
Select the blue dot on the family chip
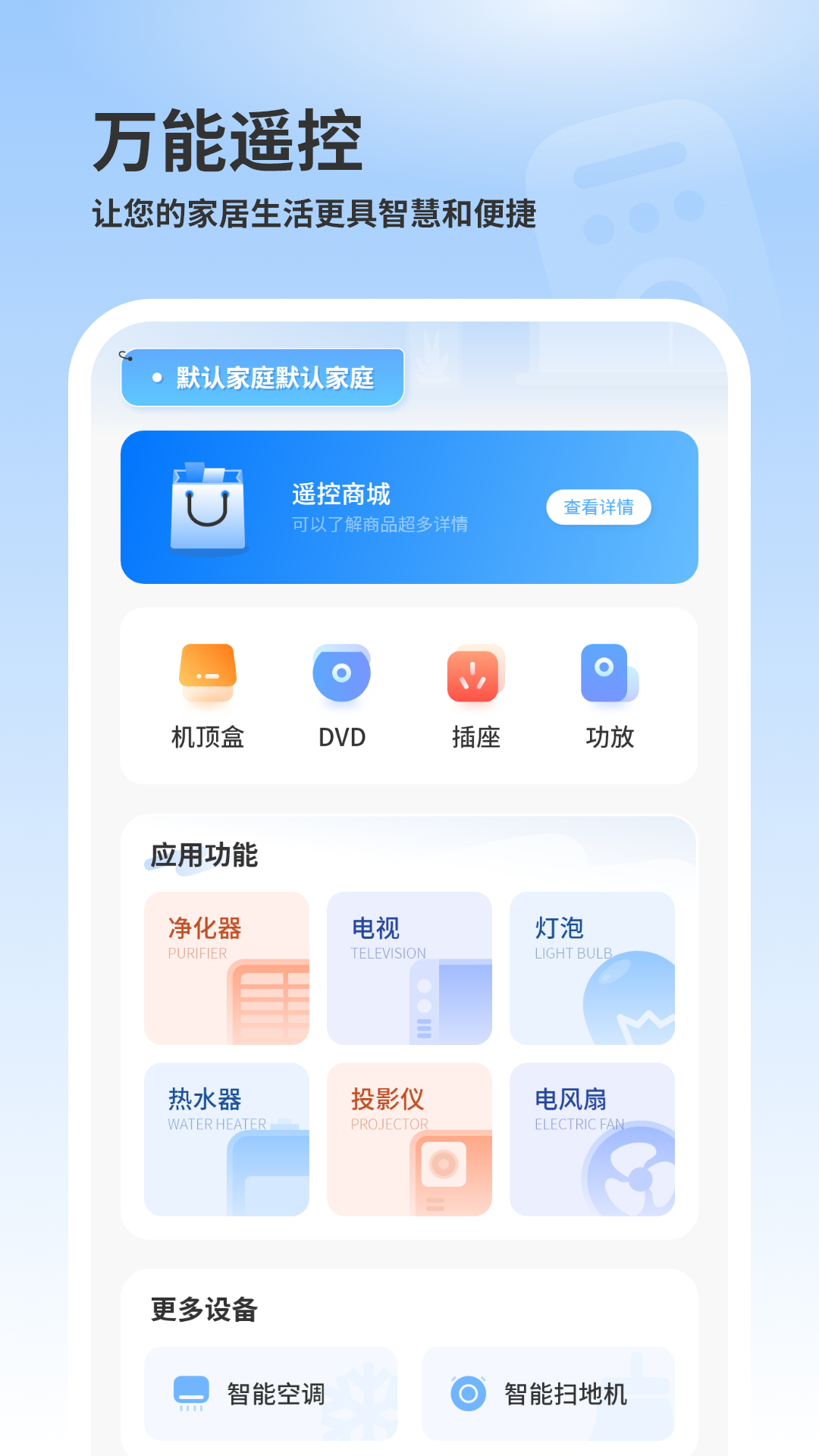(x=156, y=375)
